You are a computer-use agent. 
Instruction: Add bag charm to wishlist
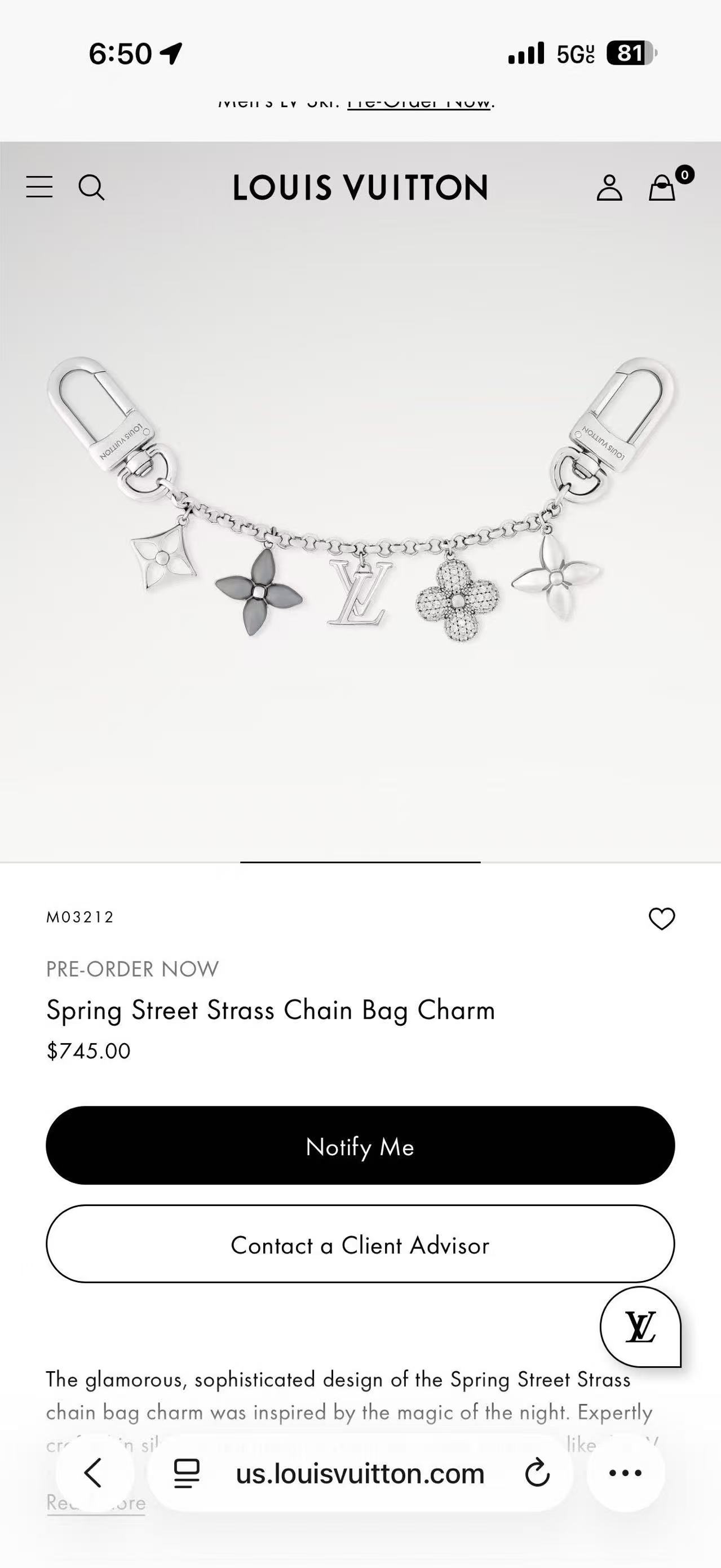pos(662,918)
